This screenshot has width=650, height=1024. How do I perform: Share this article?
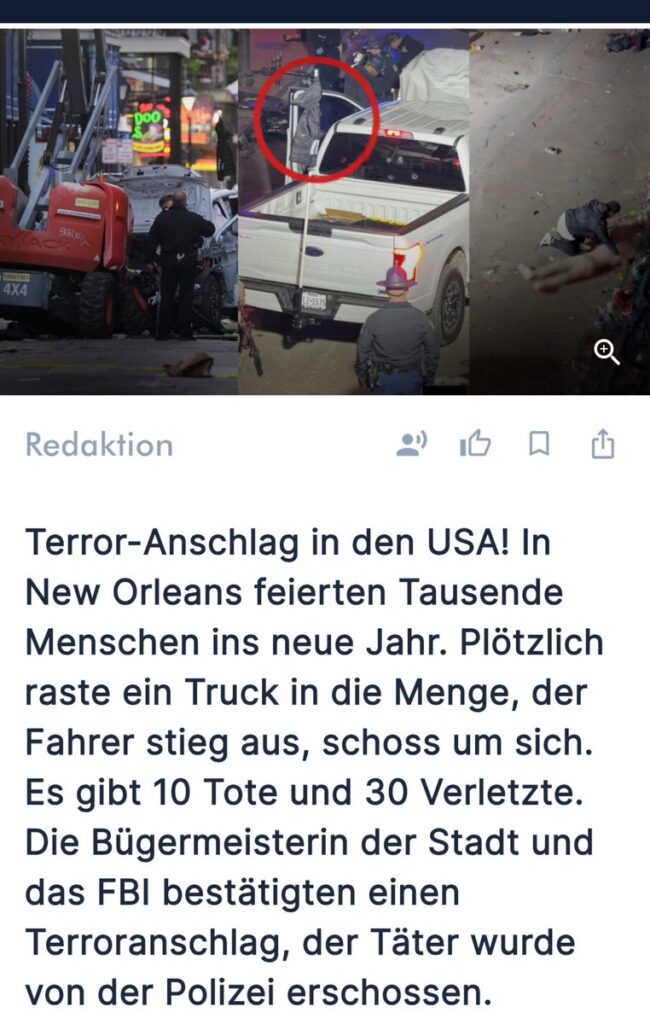(x=602, y=444)
